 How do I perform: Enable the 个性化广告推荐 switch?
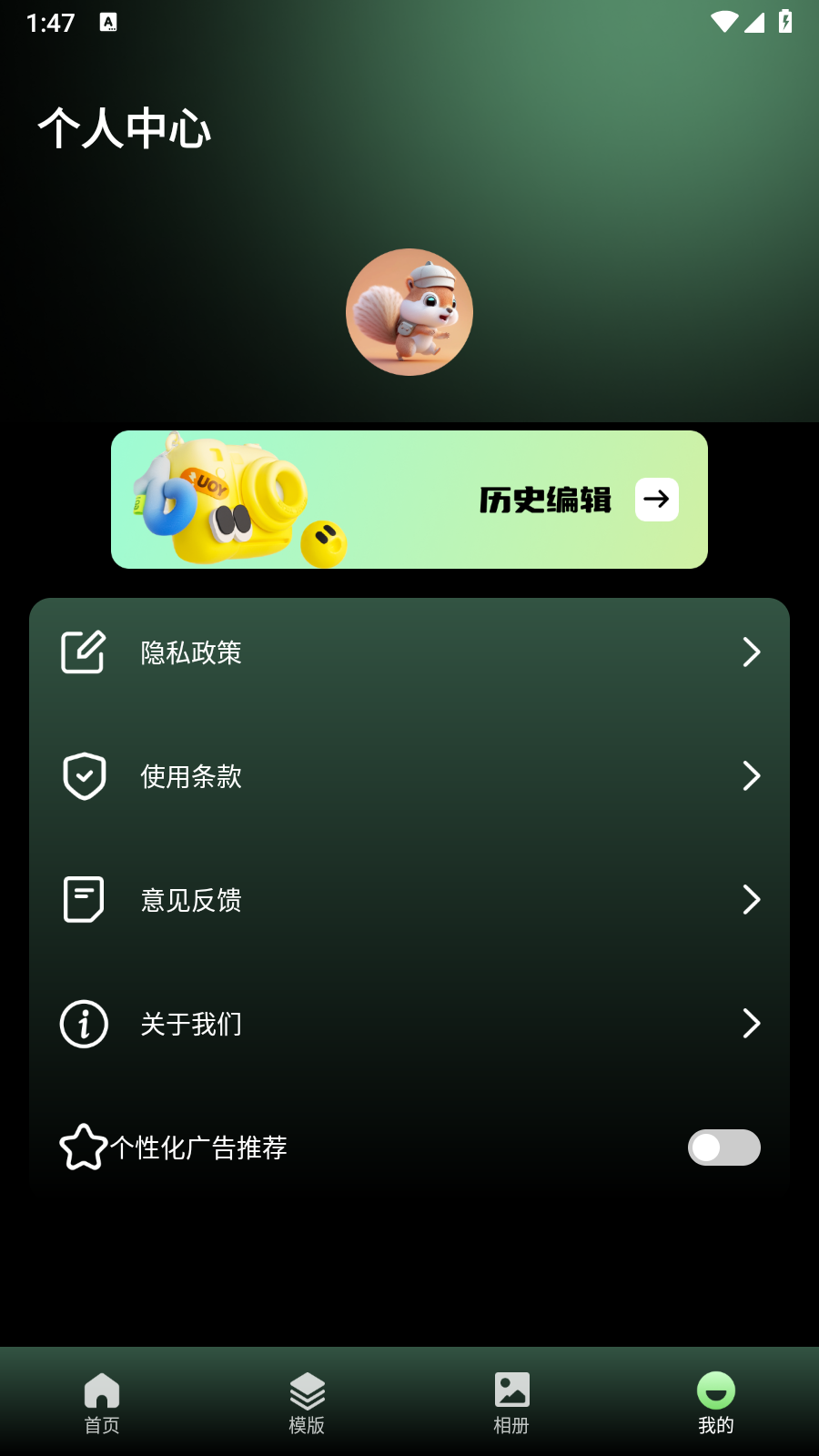[723, 1148]
